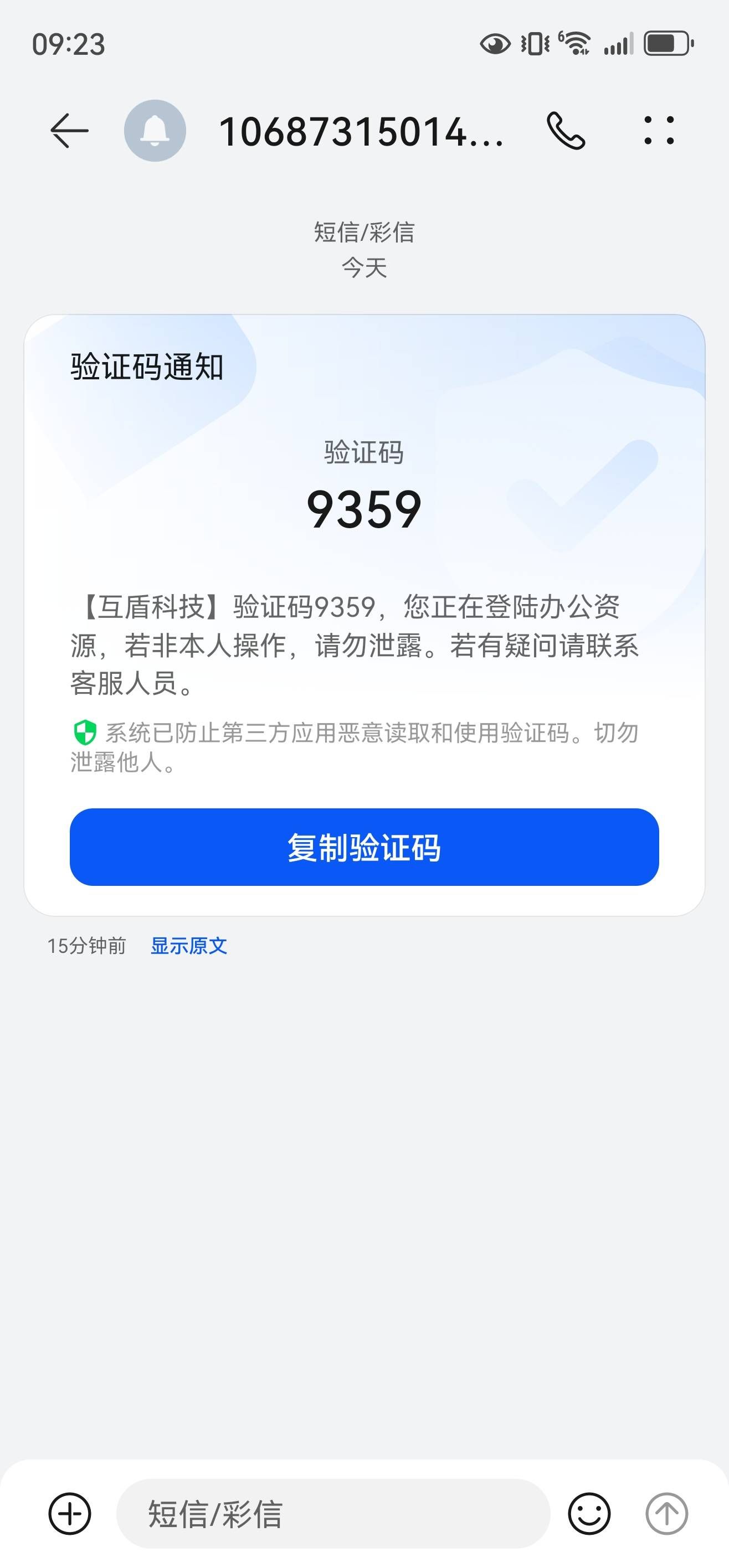729x1568 pixels.
Task: Focus the SMS/MMS text input field
Action: click(x=332, y=1514)
